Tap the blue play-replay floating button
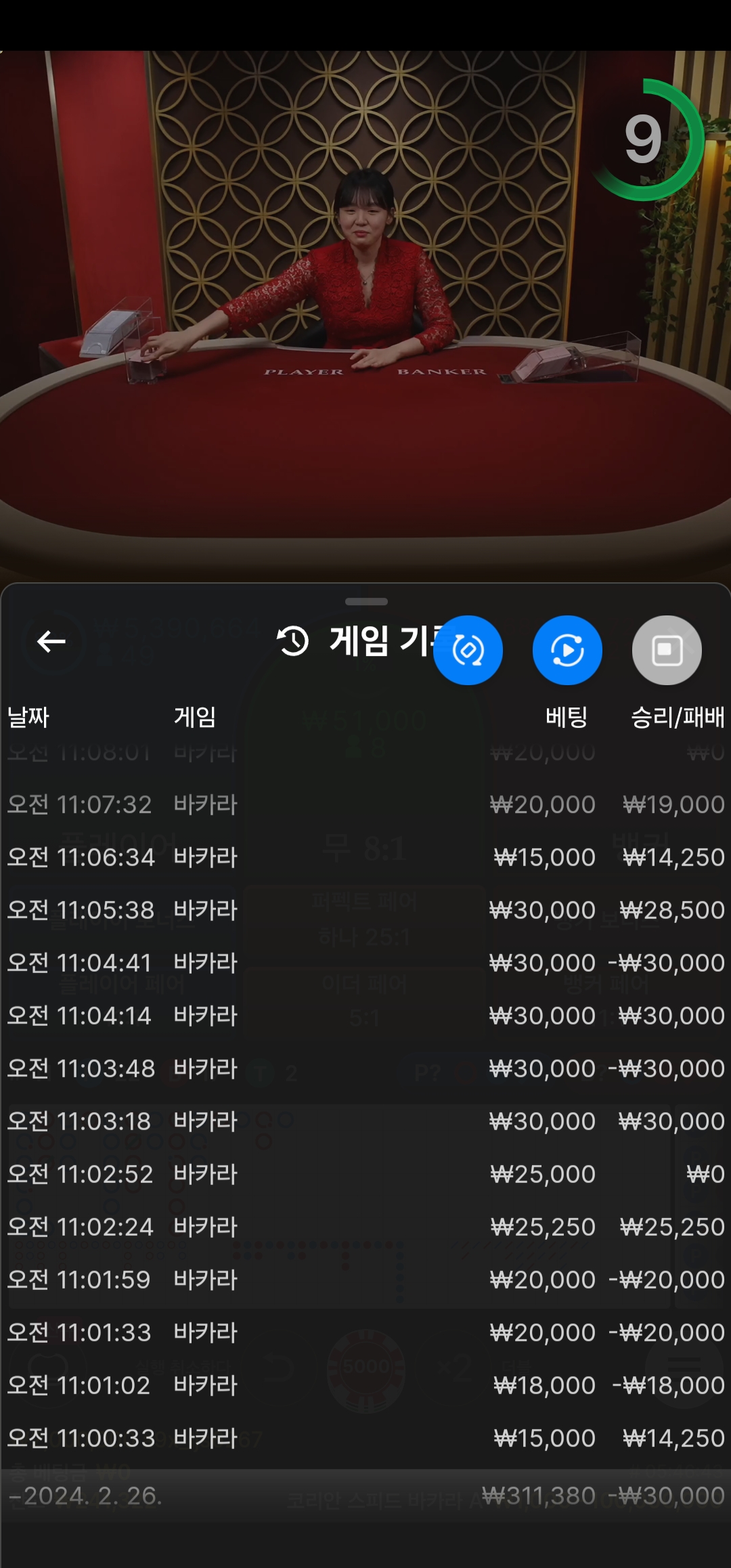The image size is (731, 1568). click(567, 650)
